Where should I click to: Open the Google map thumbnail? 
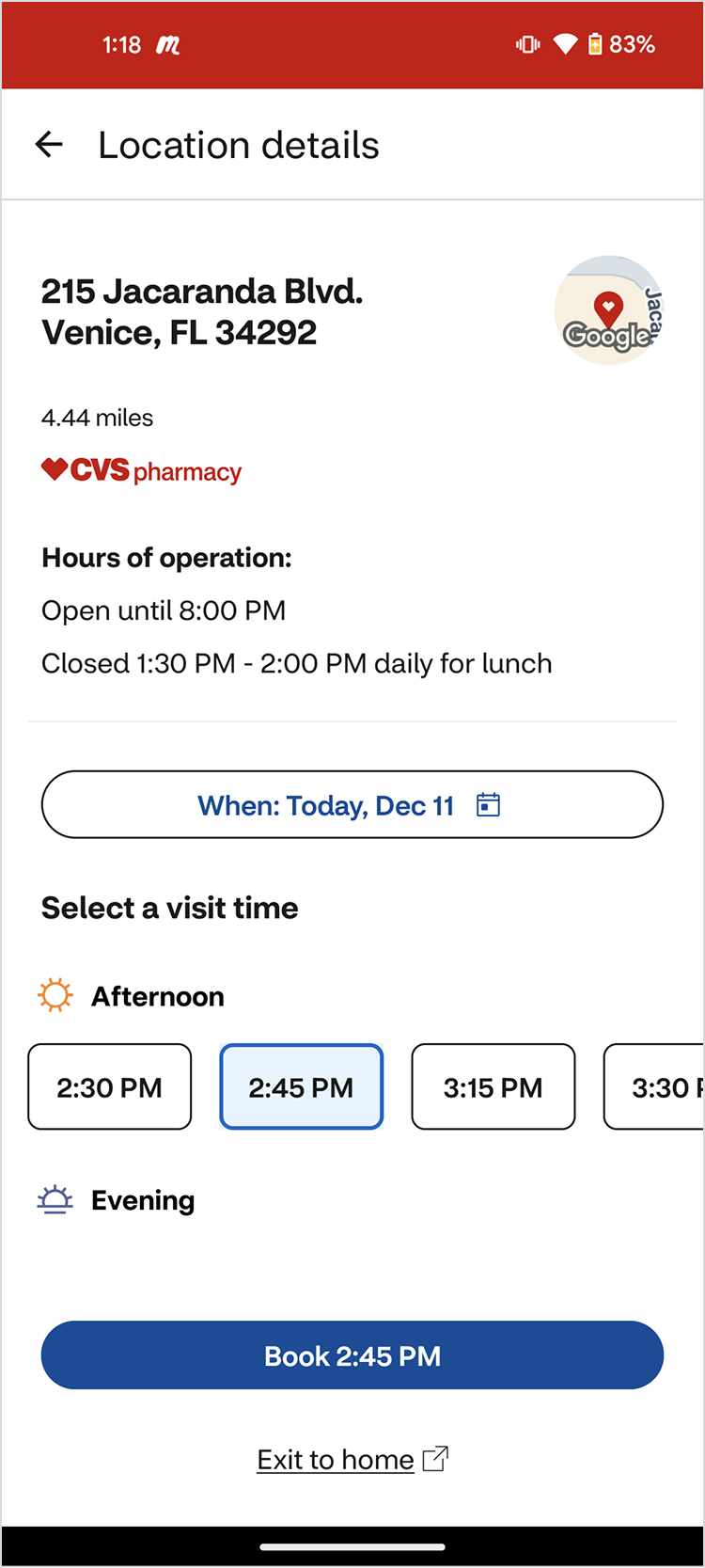[x=609, y=310]
